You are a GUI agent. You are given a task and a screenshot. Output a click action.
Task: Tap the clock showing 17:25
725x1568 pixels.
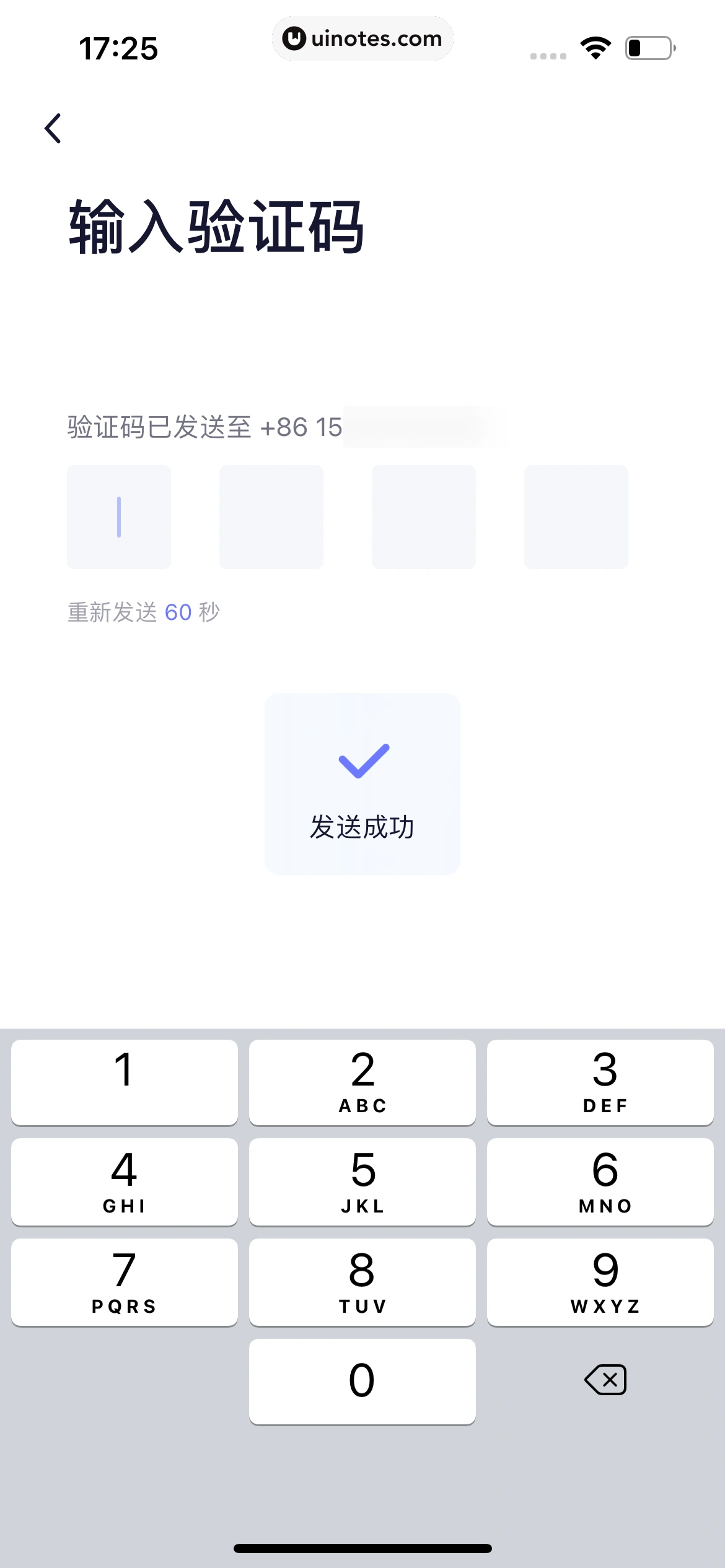click(x=120, y=48)
